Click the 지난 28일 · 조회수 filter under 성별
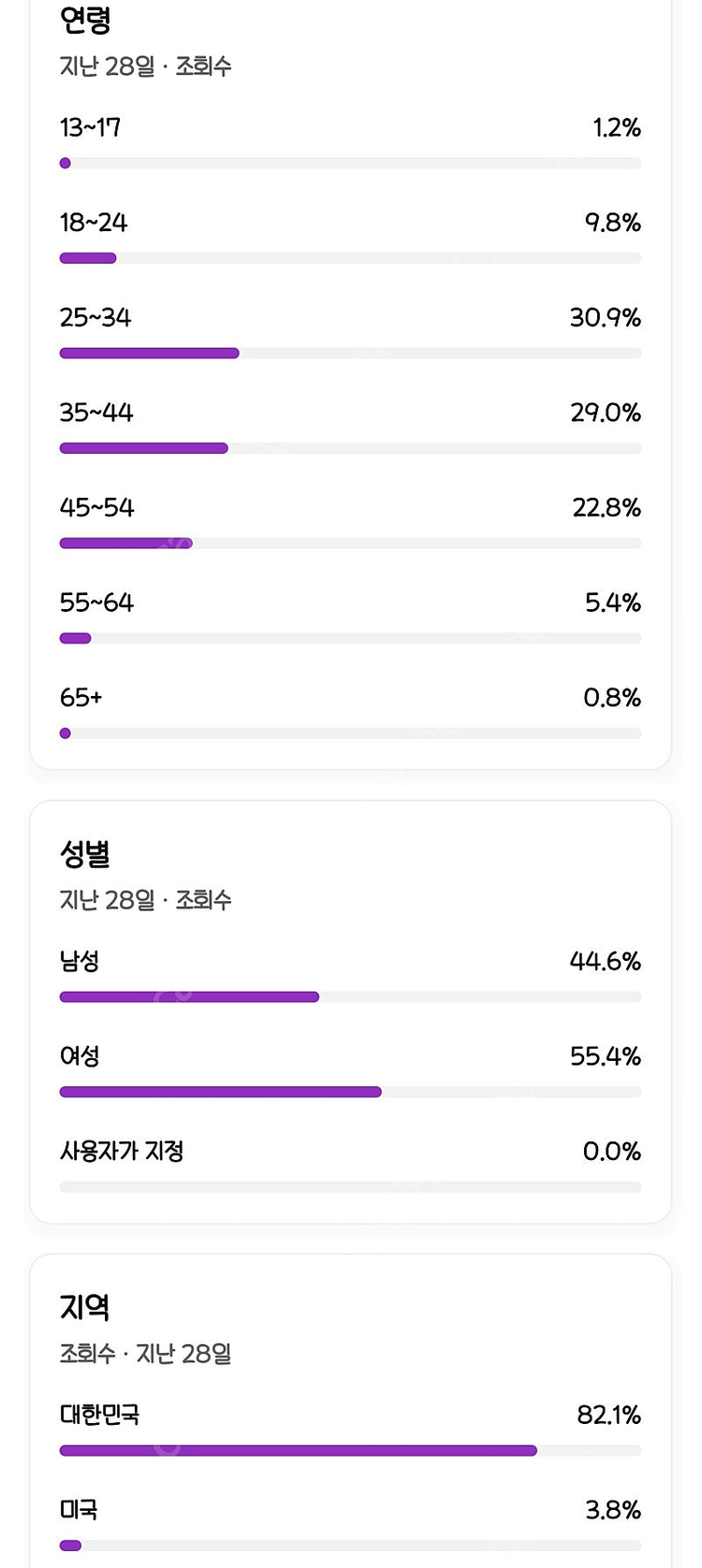The height and width of the screenshot is (1568, 702). [x=145, y=900]
